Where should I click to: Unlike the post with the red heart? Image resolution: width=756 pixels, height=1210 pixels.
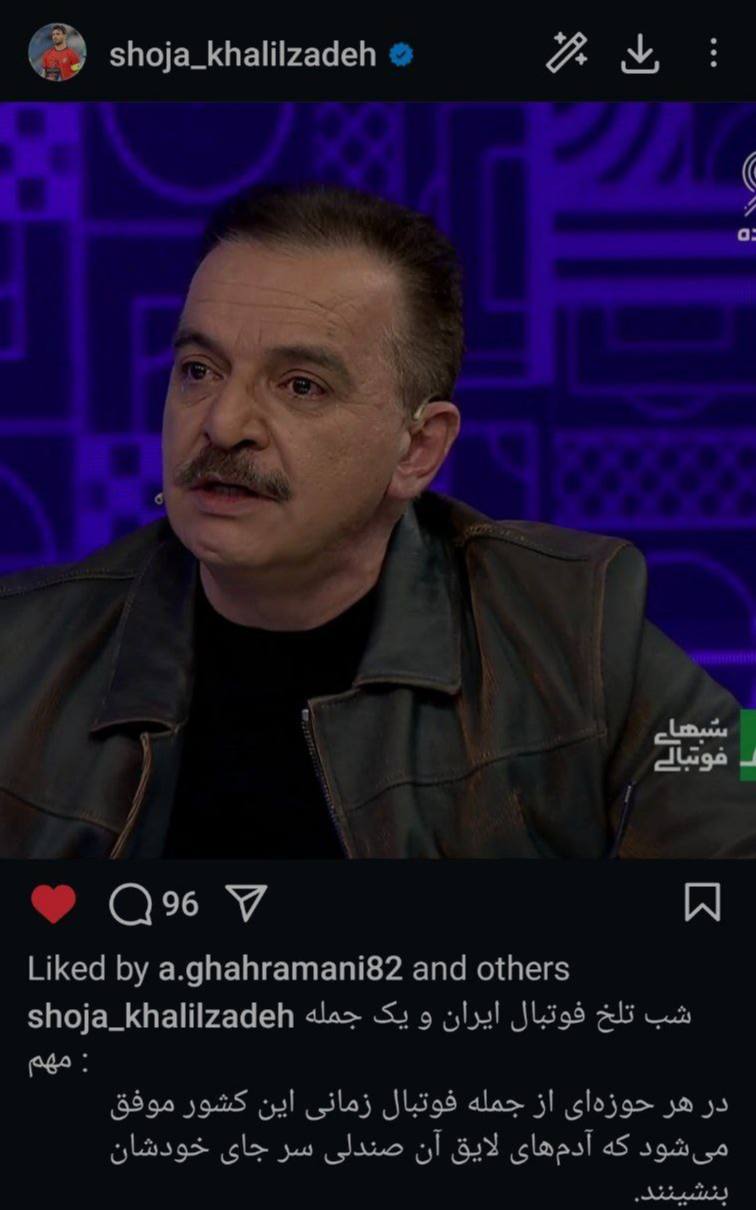[x=53, y=905]
